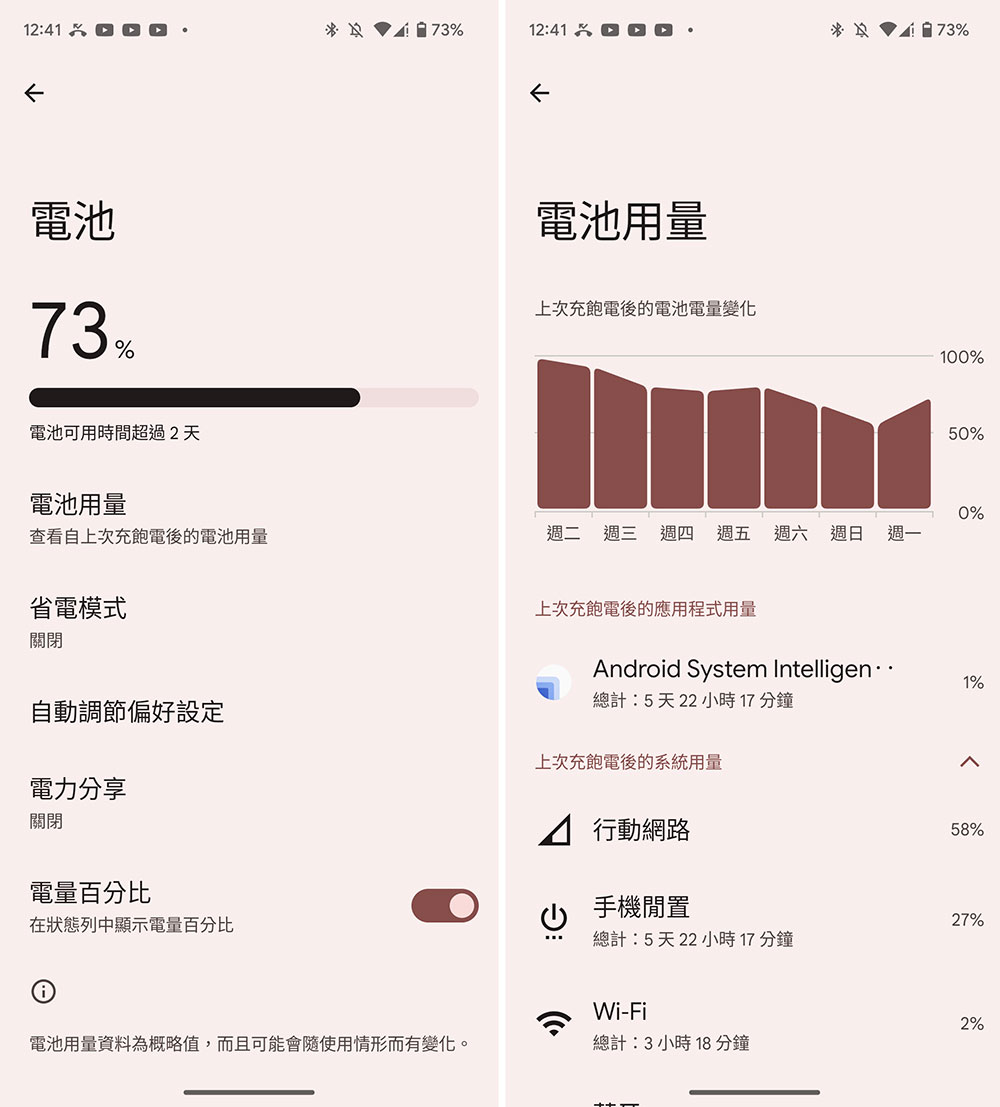Image resolution: width=1000 pixels, height=1107 pixels.
Task: Turn off the 電量百分比 switch
Action: [444, 906]
